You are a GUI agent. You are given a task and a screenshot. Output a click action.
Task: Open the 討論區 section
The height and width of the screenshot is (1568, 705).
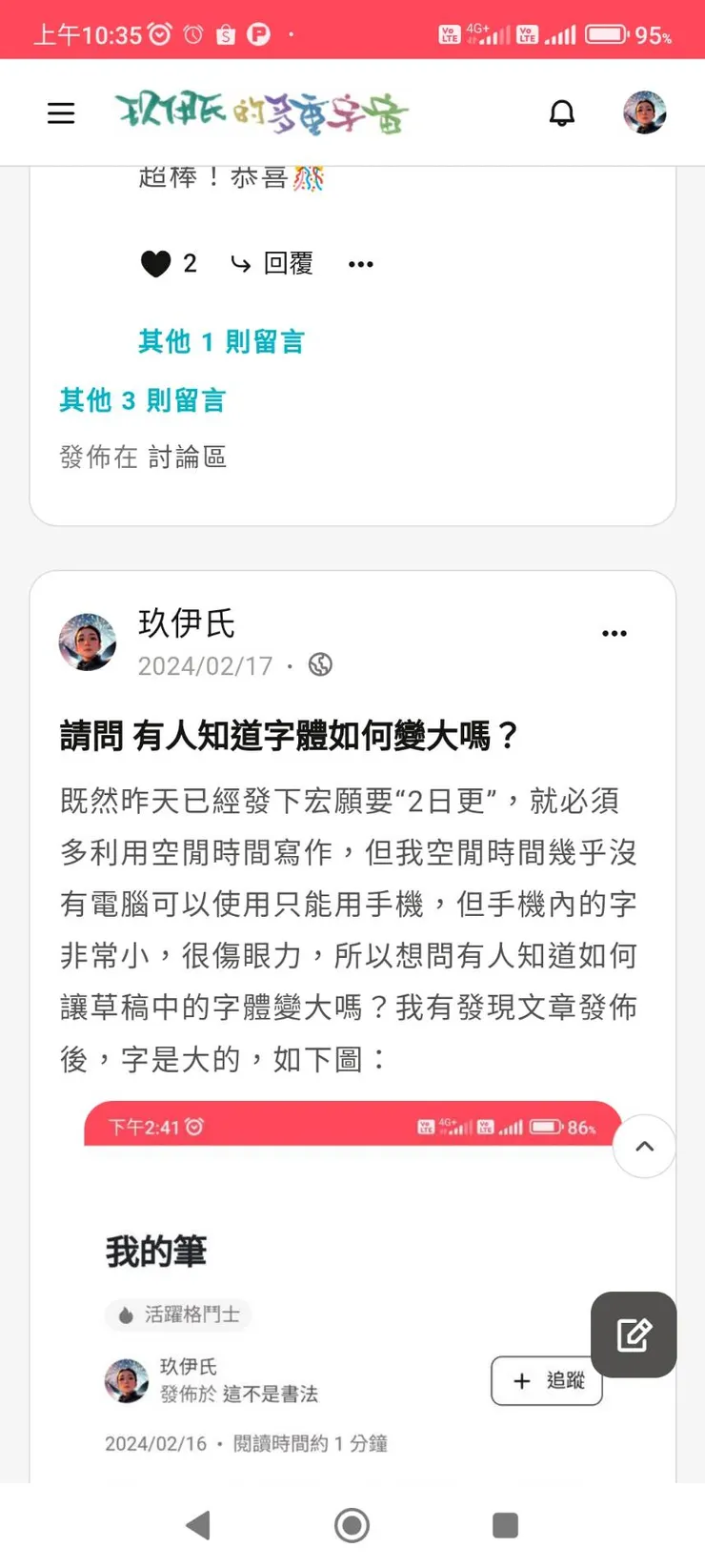click(x=188, y=458)
